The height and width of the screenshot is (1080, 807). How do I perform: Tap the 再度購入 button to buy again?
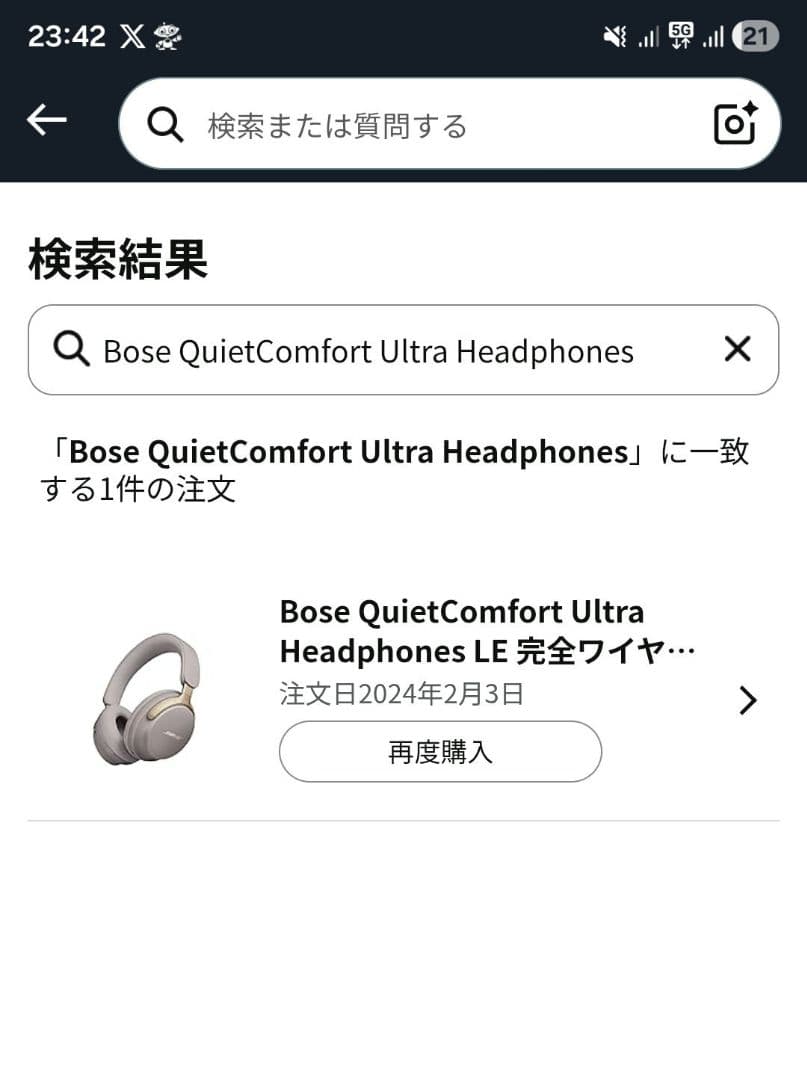[x=440, y=752]
